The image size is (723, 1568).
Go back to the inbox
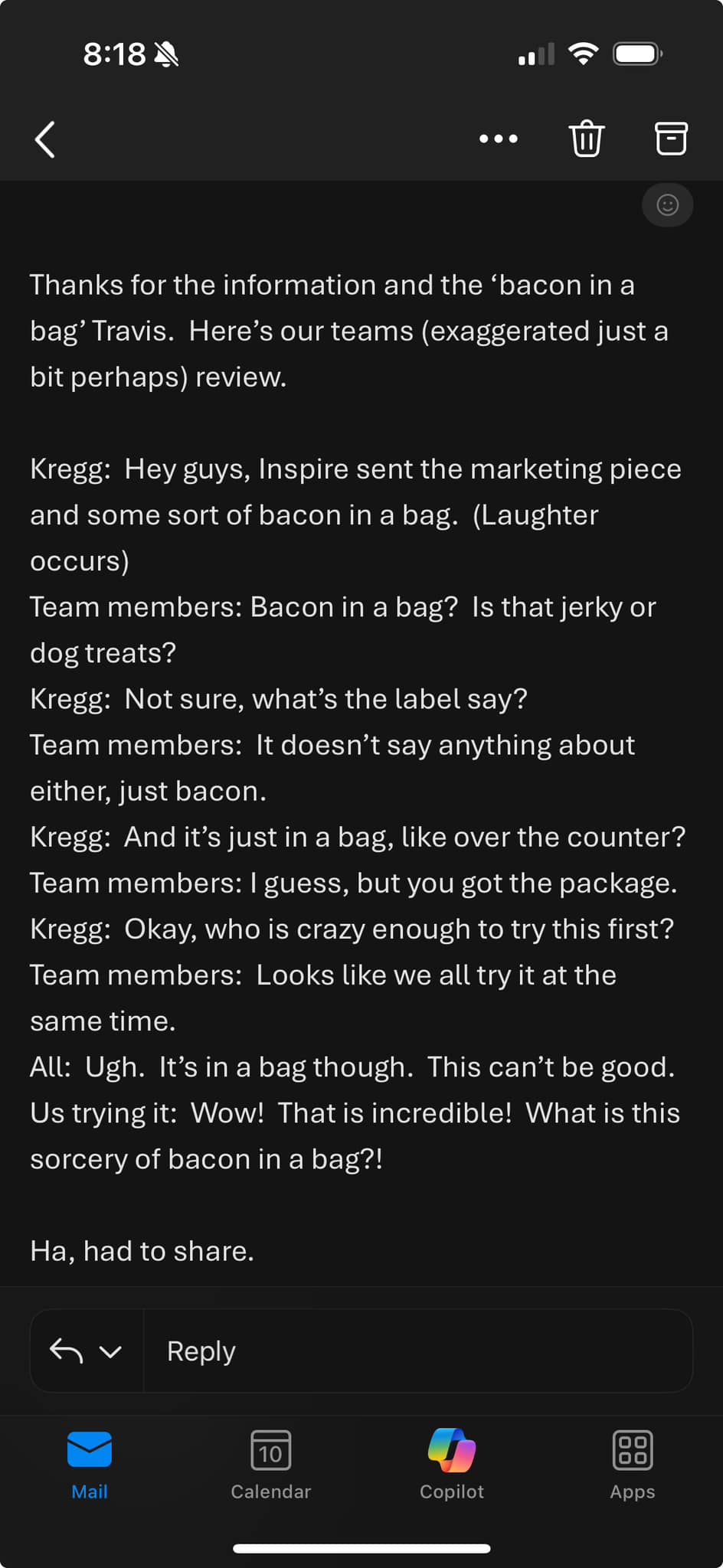[45, 139]
